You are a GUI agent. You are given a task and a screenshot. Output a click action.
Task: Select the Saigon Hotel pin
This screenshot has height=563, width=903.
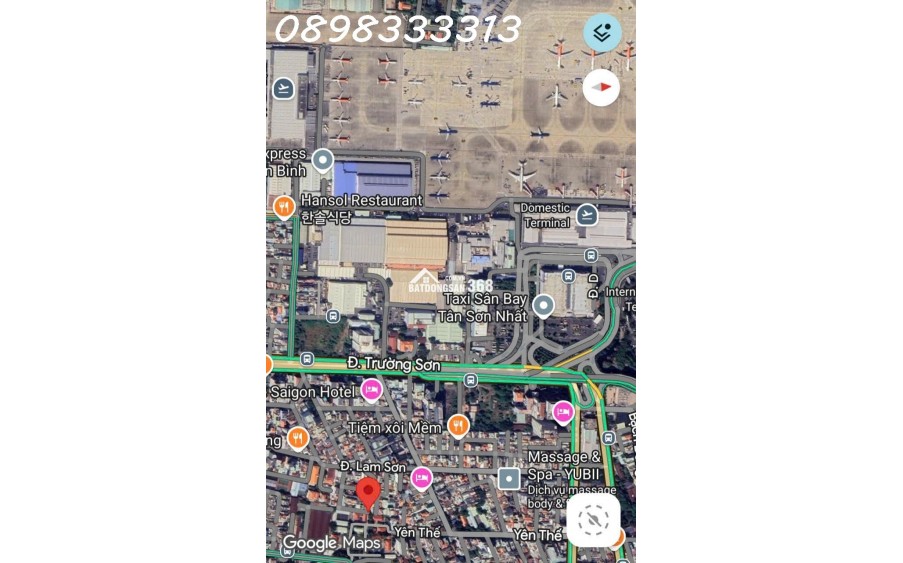[372, 390]
